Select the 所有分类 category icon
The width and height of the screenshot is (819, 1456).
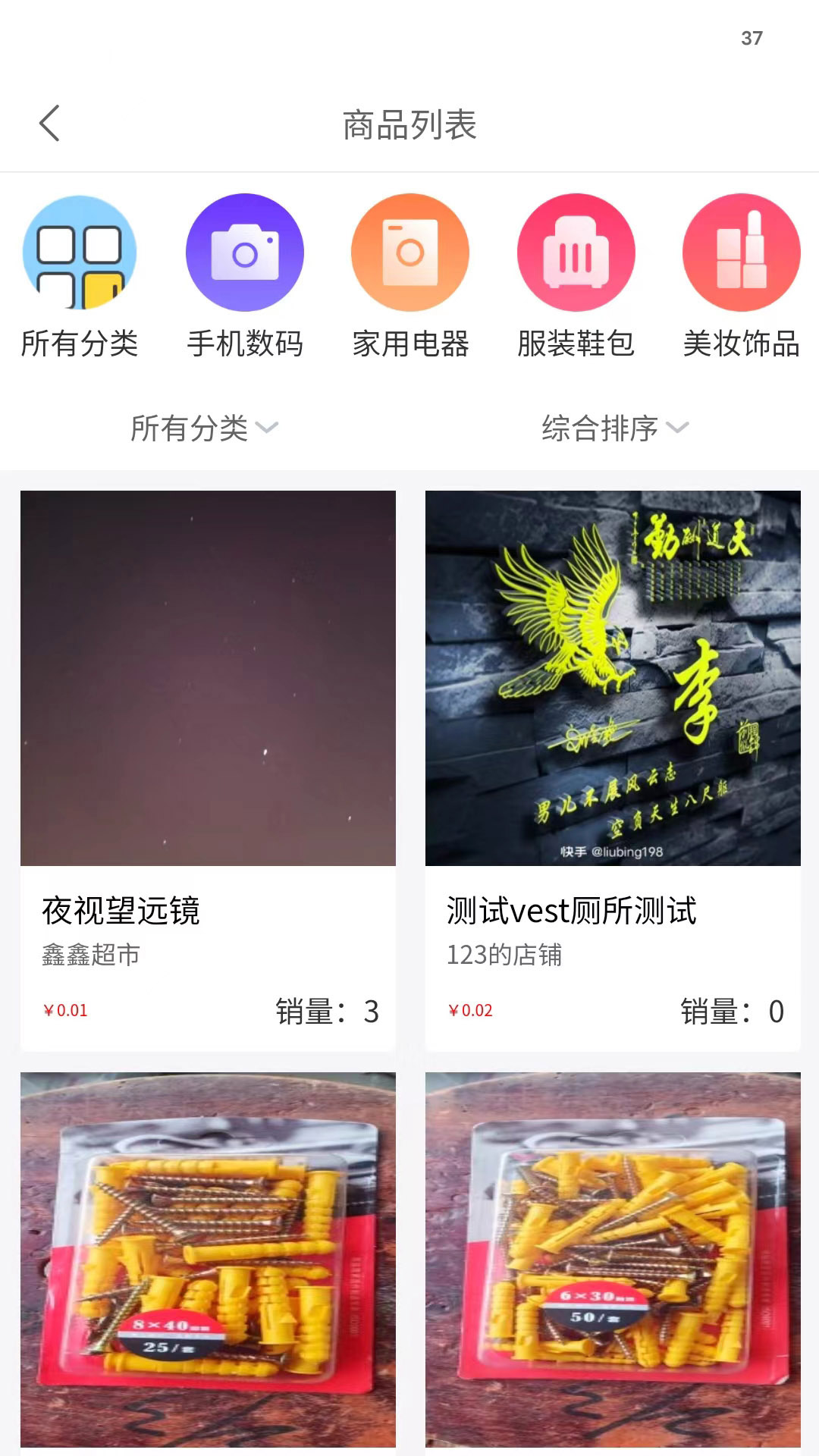[80, 253]
